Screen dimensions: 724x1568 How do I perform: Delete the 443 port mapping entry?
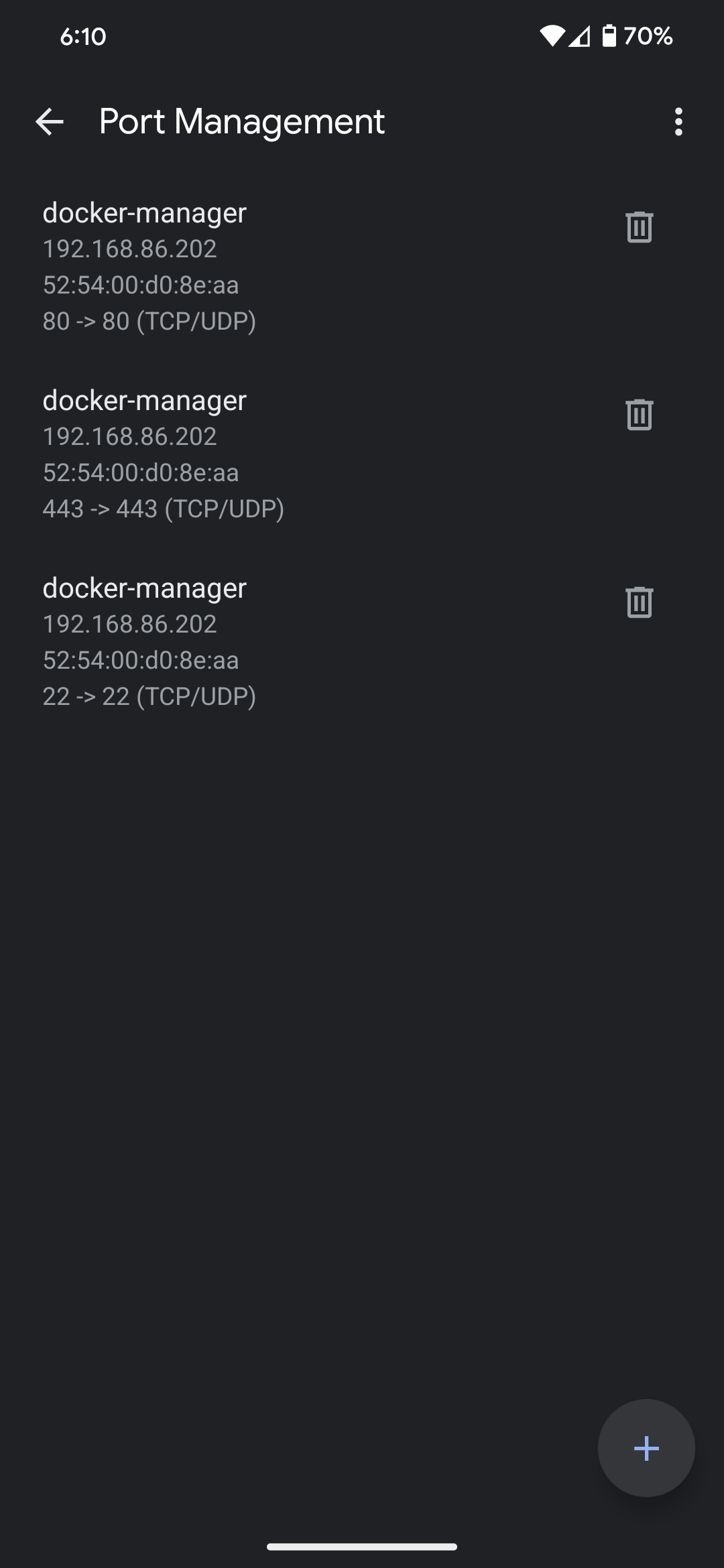pos(639,415)
